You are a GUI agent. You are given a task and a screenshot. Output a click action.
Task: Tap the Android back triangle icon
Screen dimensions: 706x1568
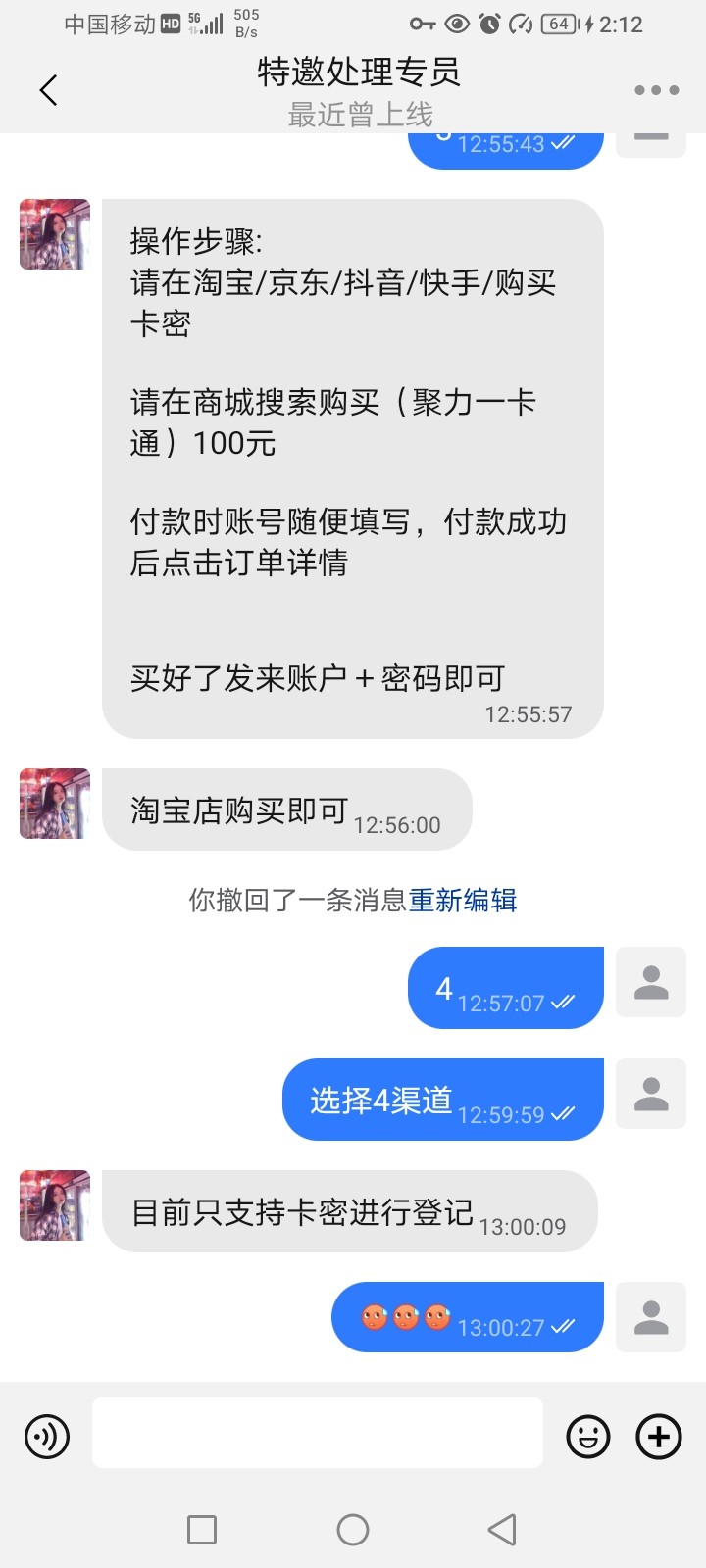pos(502,1528)
